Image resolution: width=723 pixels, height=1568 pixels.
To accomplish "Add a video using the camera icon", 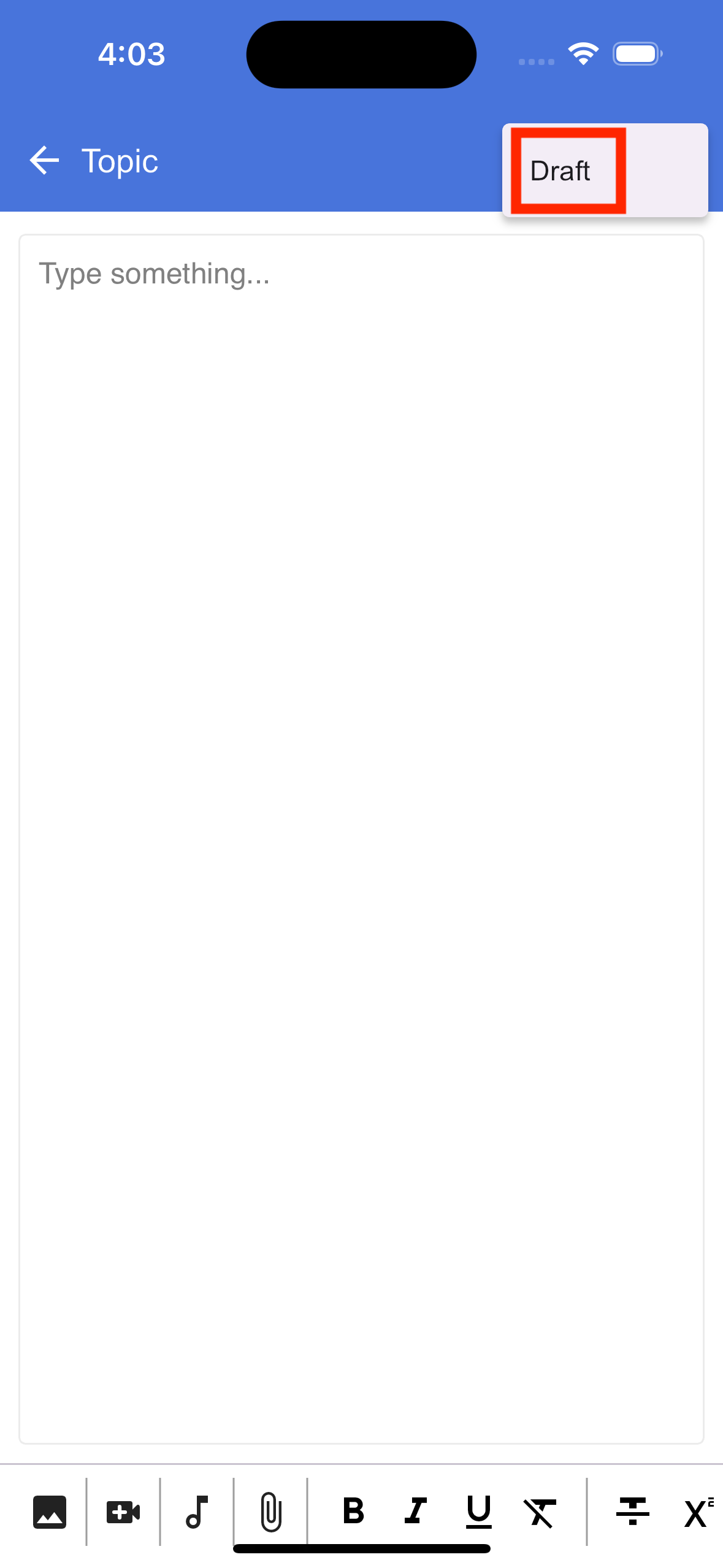I will click(x=123, y=1512).
